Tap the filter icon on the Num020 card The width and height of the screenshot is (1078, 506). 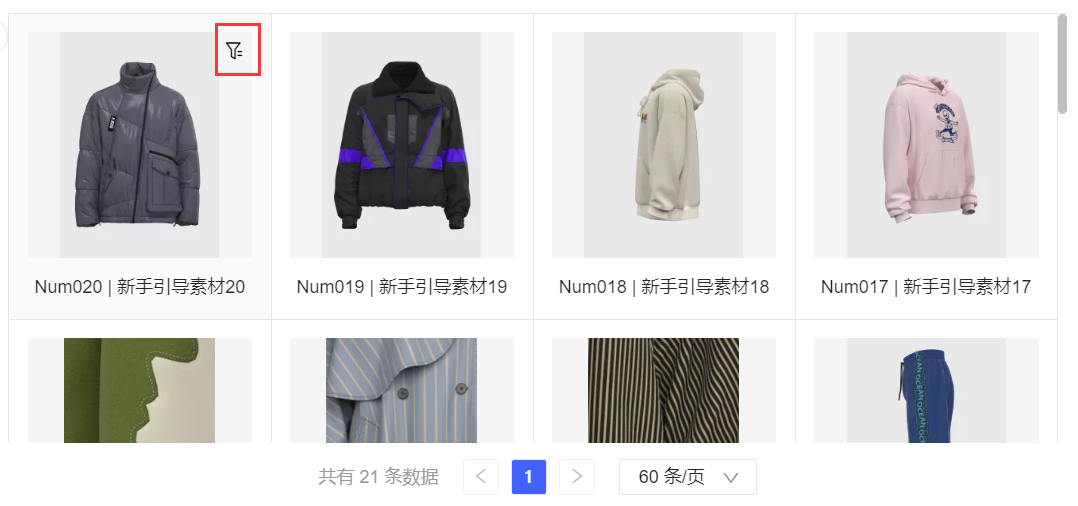[237, 51]
